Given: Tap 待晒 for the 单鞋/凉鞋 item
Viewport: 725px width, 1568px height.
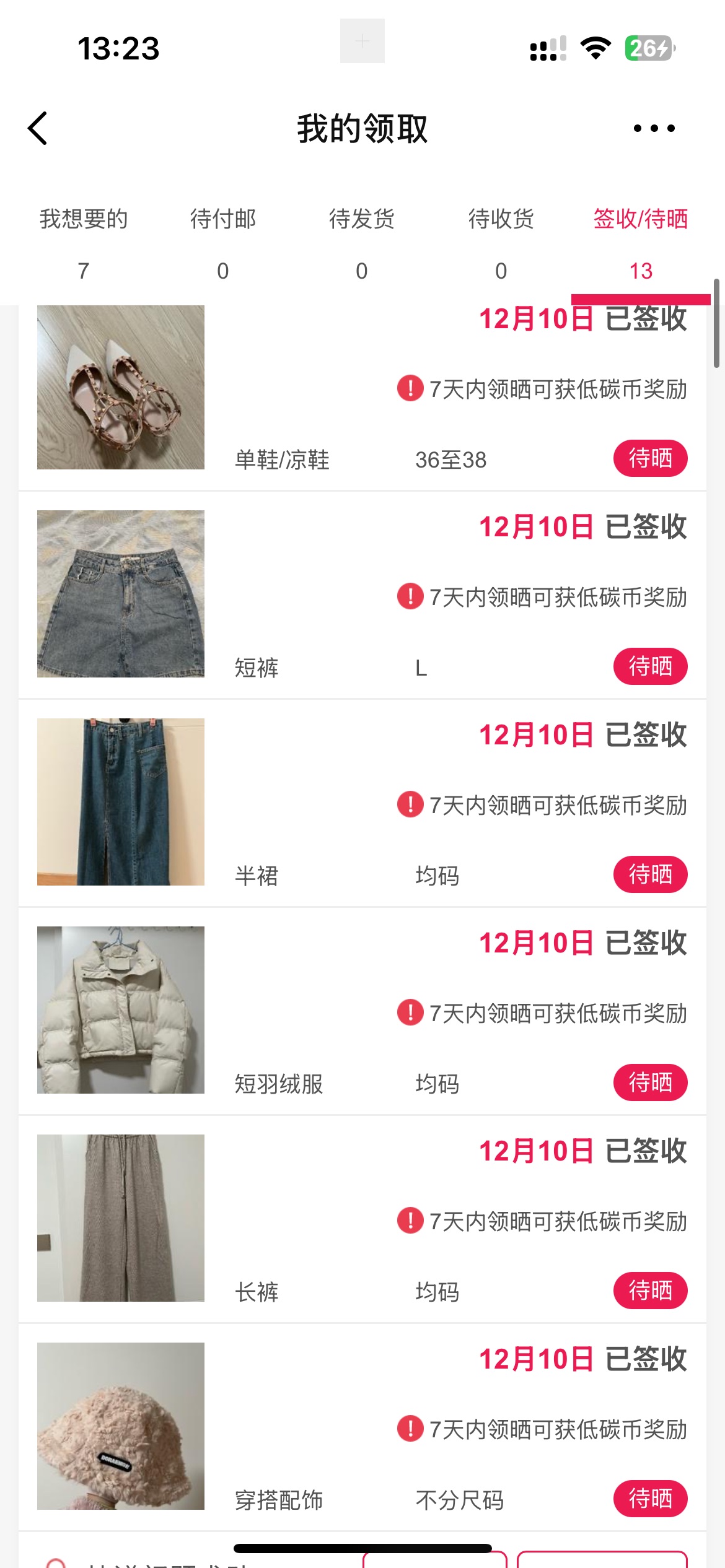Looking at the screenshot, I should pos(650,459).
